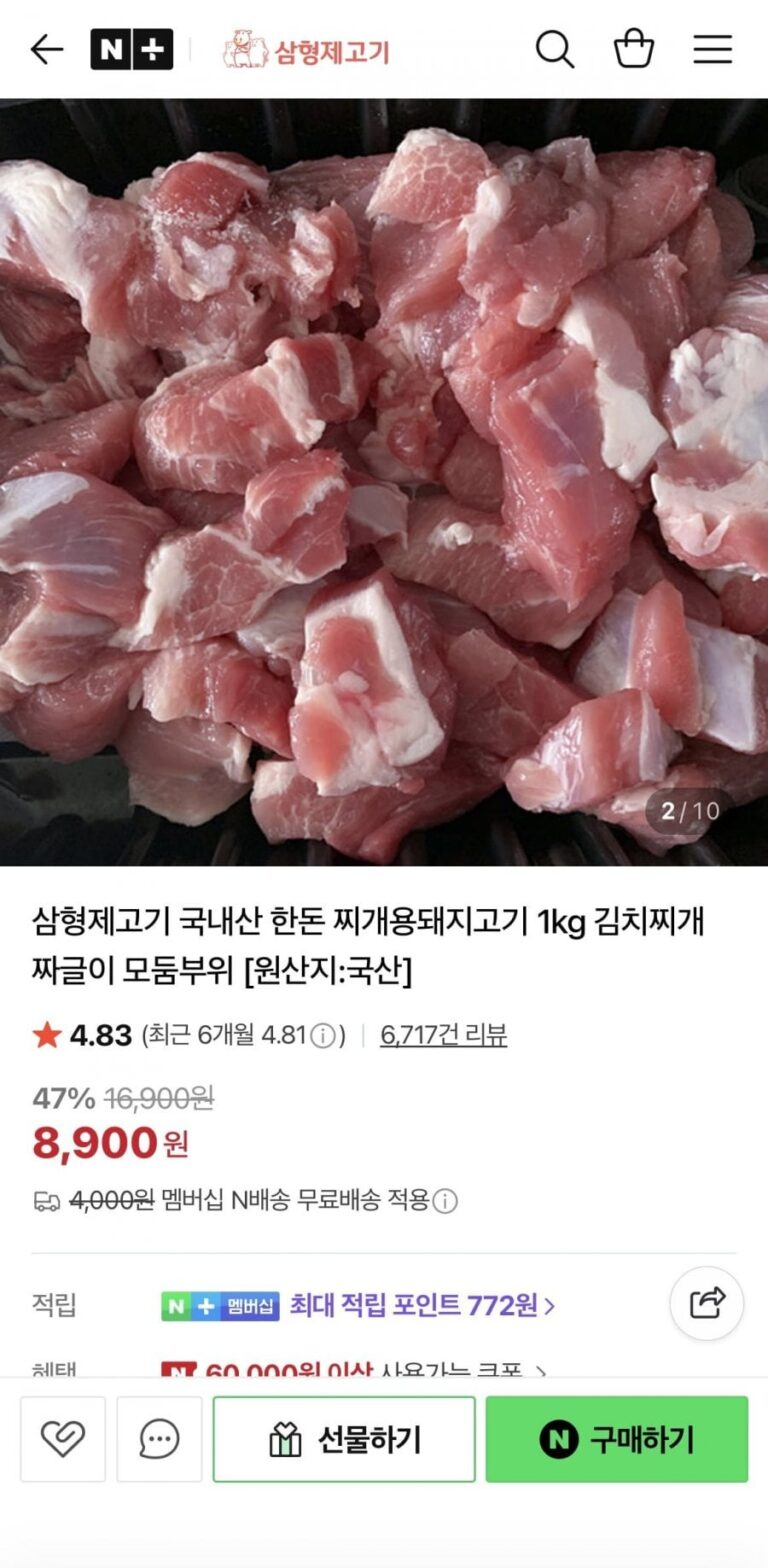The width and height of the screenshot is (768, 1568).
Task: Tap the 선물하기 gift button
Action: pyautogui.click(x=344, y=1439)
